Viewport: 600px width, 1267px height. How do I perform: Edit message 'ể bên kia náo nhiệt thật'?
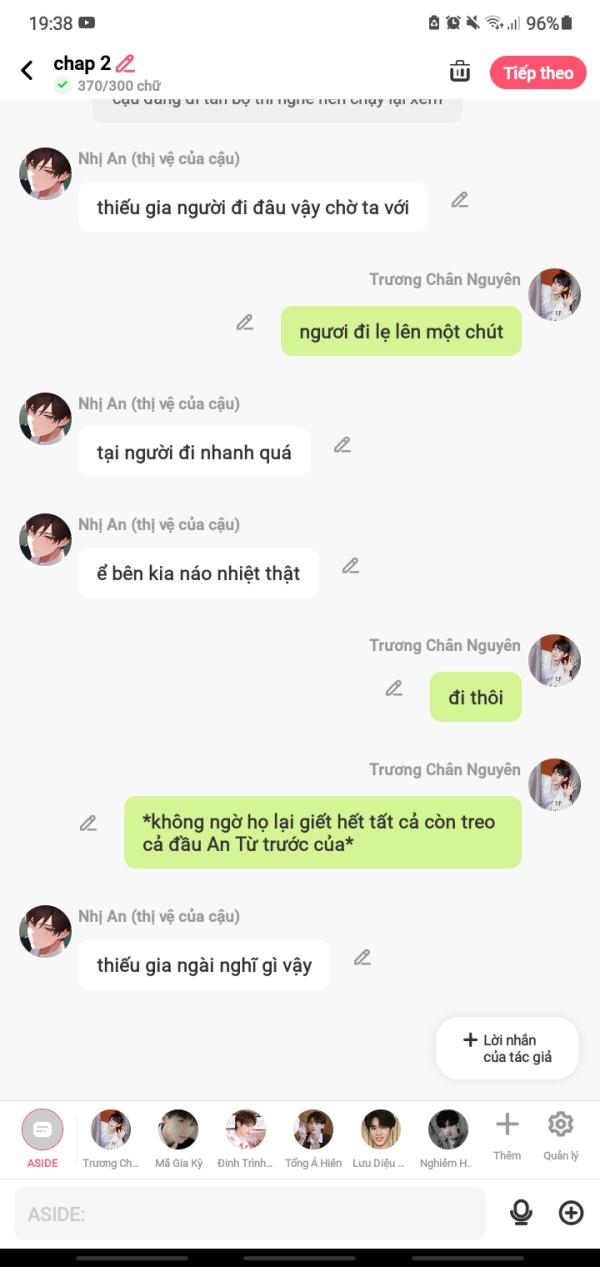(350, 566)
